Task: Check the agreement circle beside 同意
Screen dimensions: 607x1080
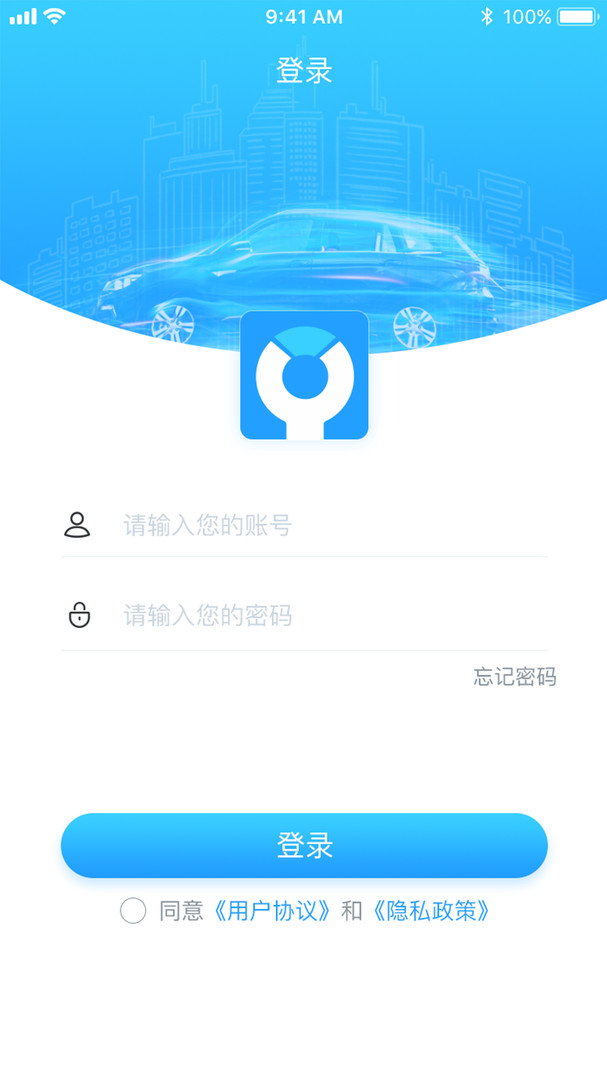Action: (x=133, y=911)
